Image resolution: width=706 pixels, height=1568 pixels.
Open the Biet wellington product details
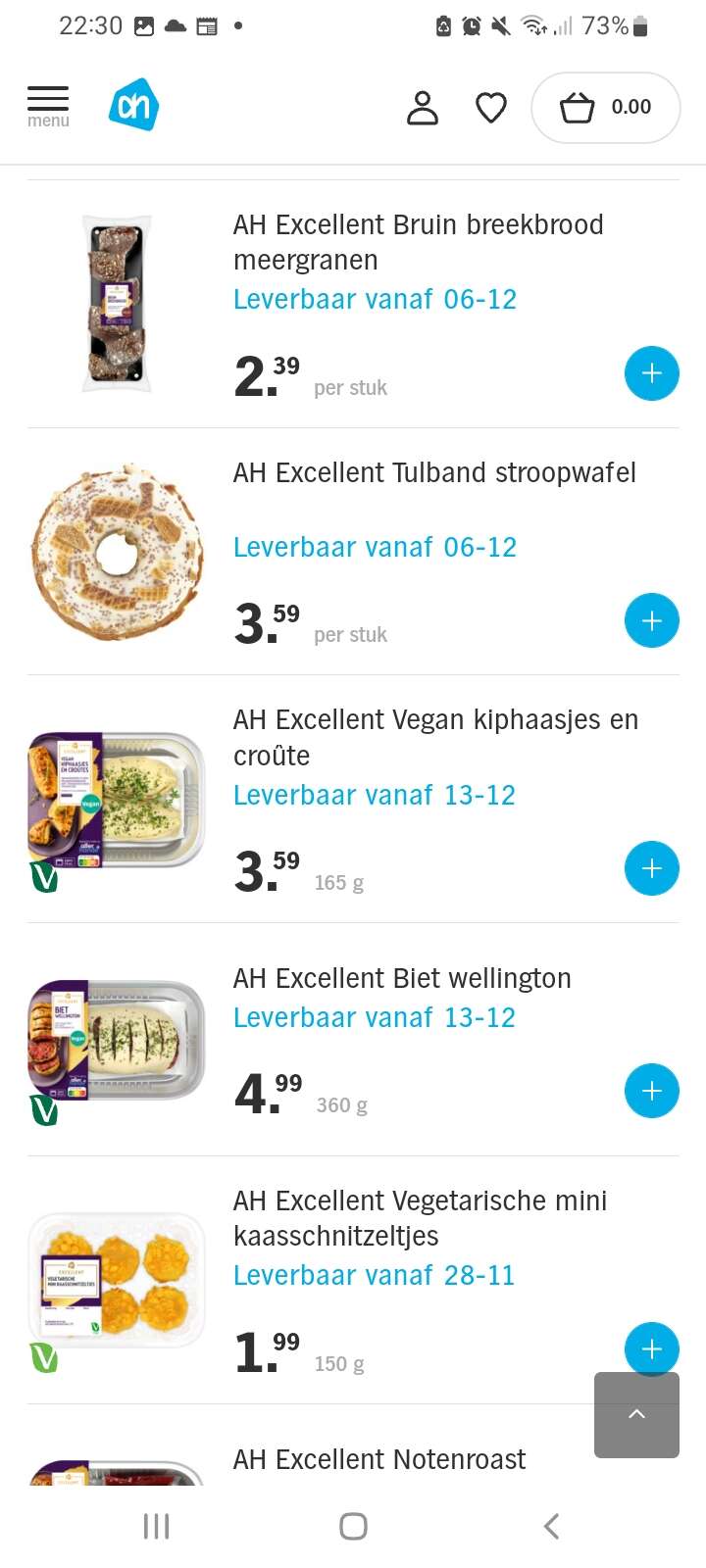(x=402, y=978)
